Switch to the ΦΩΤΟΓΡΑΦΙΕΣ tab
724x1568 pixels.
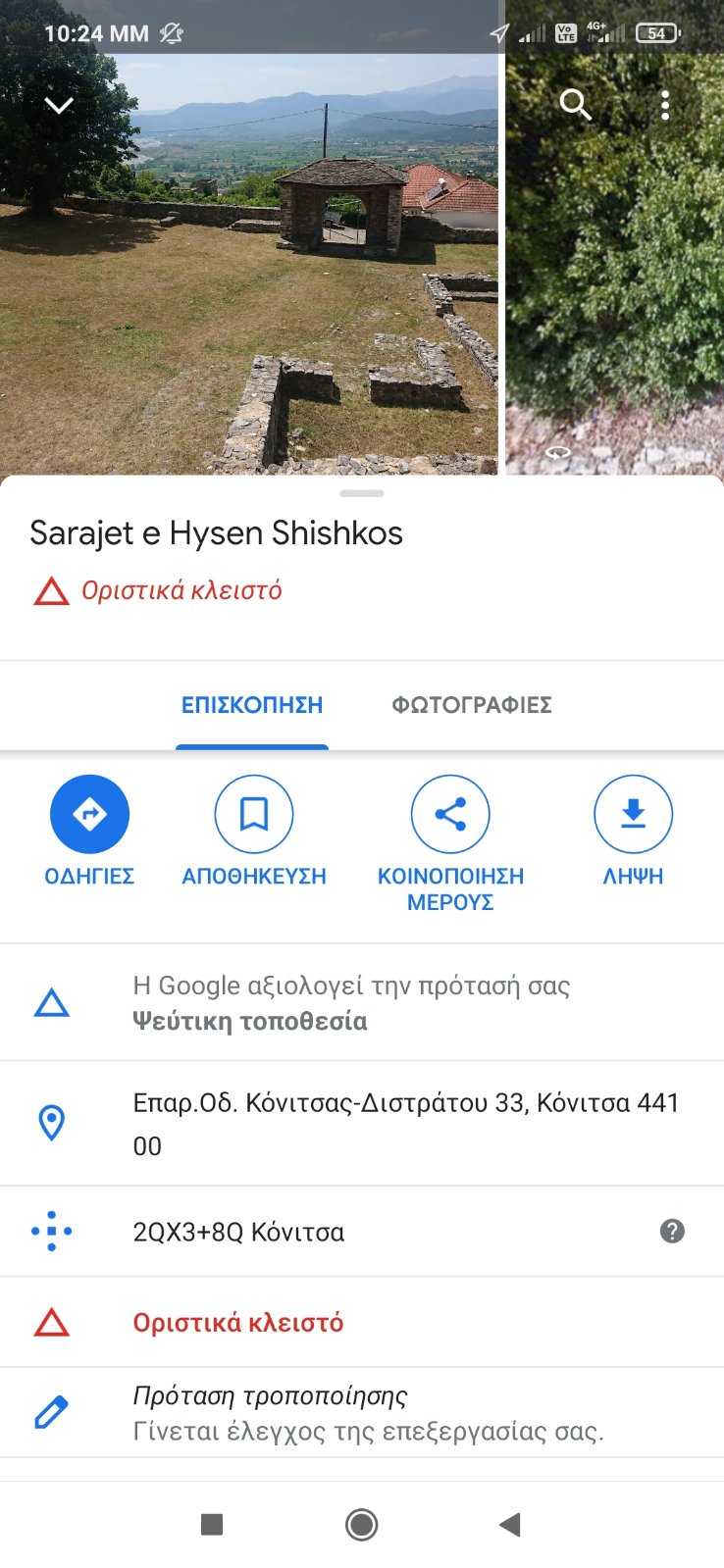(x=471, y=705)
